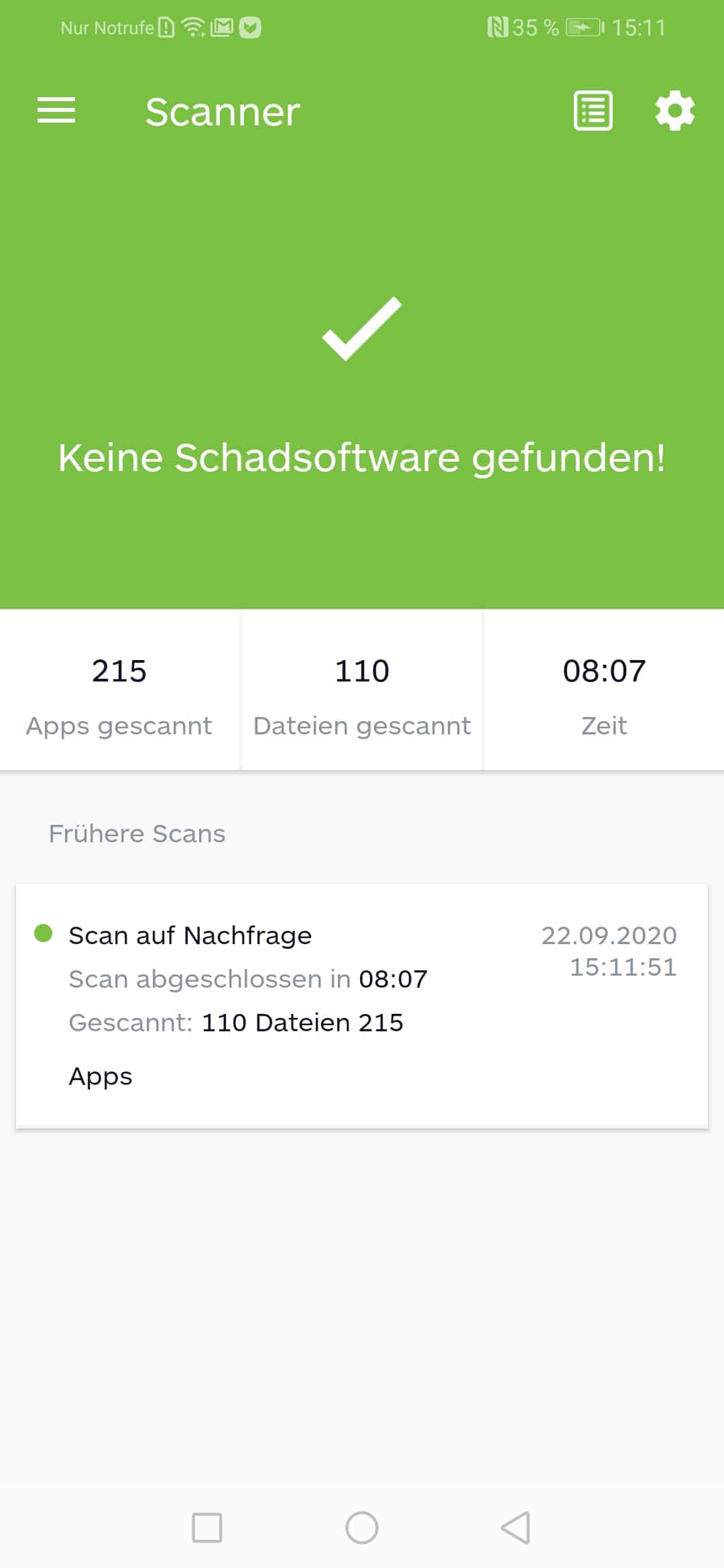Screen dimensions: 724x1568
Task: Open the Scan auf Nachfrage entry
Action: [x=362, y=1006]
